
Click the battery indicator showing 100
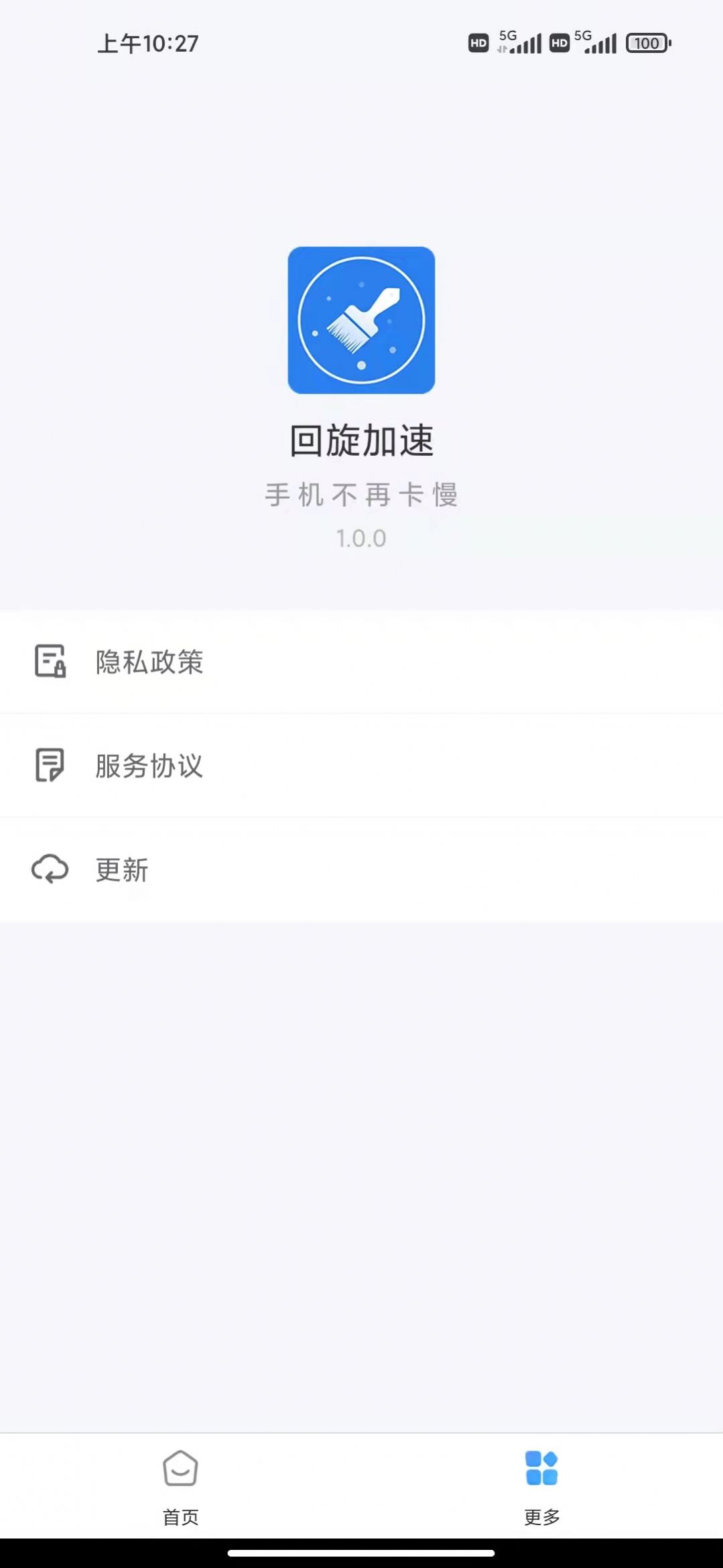(x=645, y=43)
